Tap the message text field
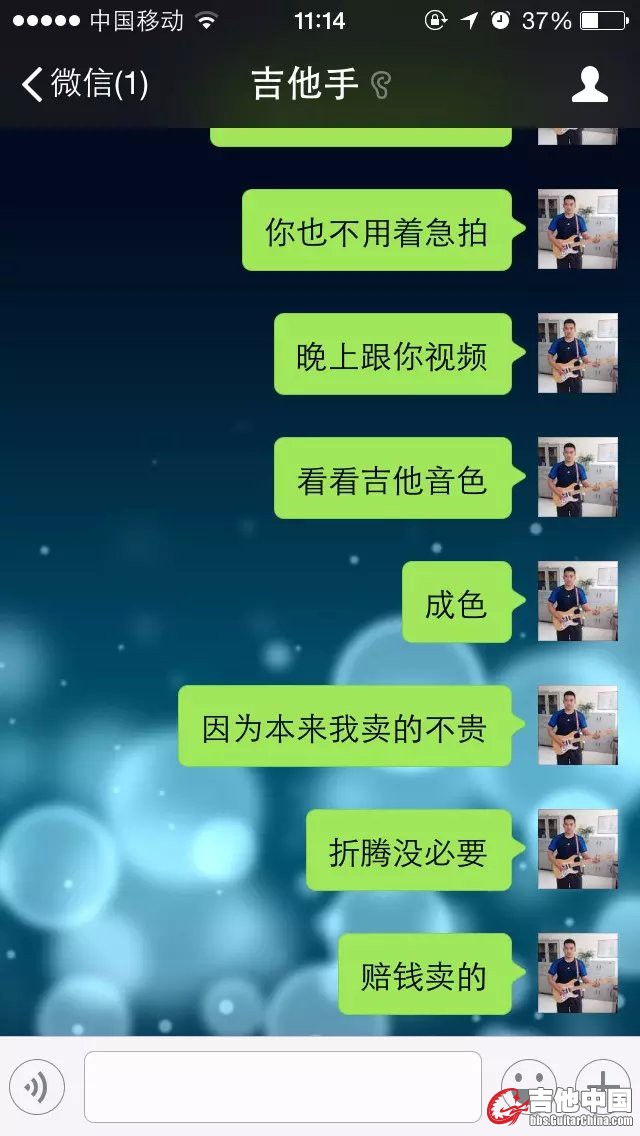Viewport: 640px width, 1136px height. pyautogui.click(x=282, y=1087)
